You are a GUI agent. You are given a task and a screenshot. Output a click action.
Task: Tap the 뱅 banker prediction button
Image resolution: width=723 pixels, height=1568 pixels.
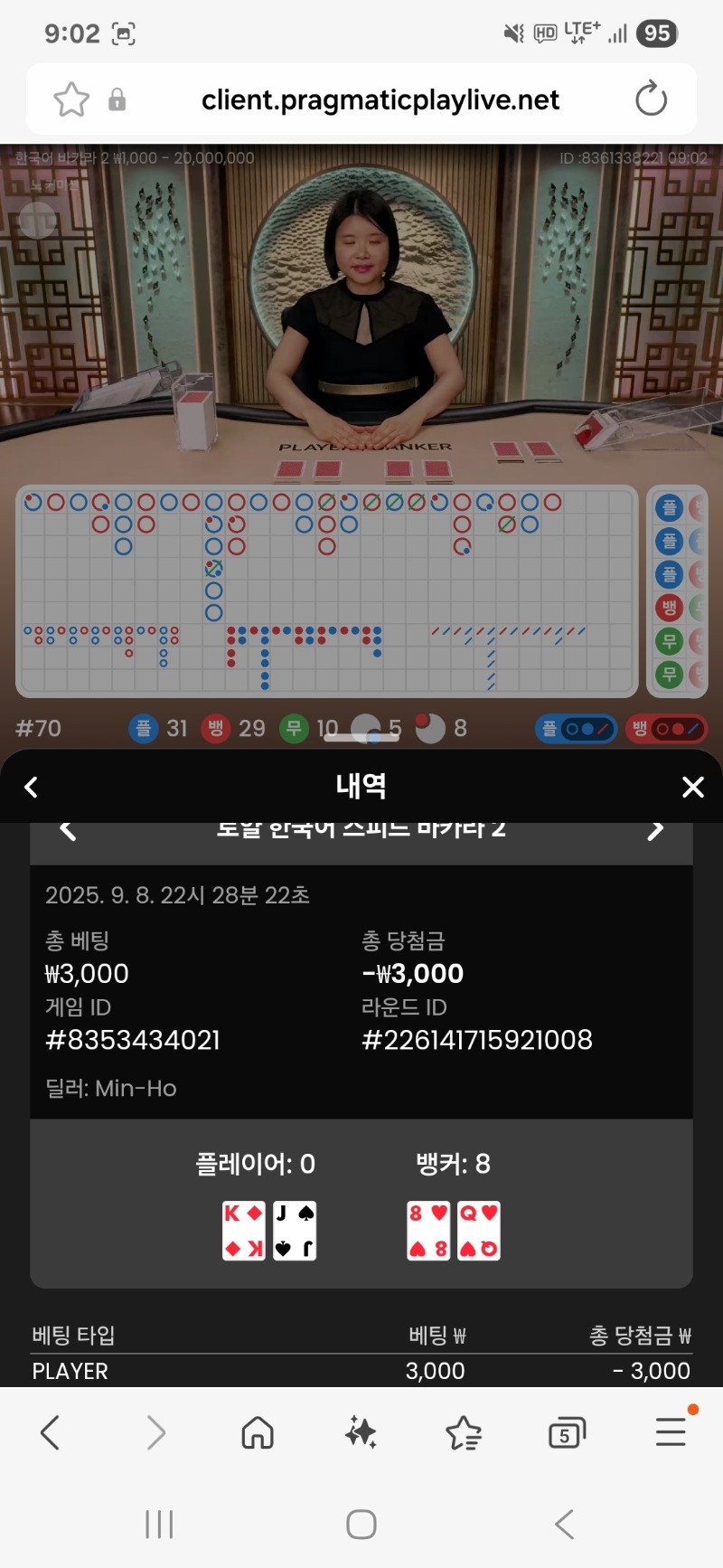[666, 728]
